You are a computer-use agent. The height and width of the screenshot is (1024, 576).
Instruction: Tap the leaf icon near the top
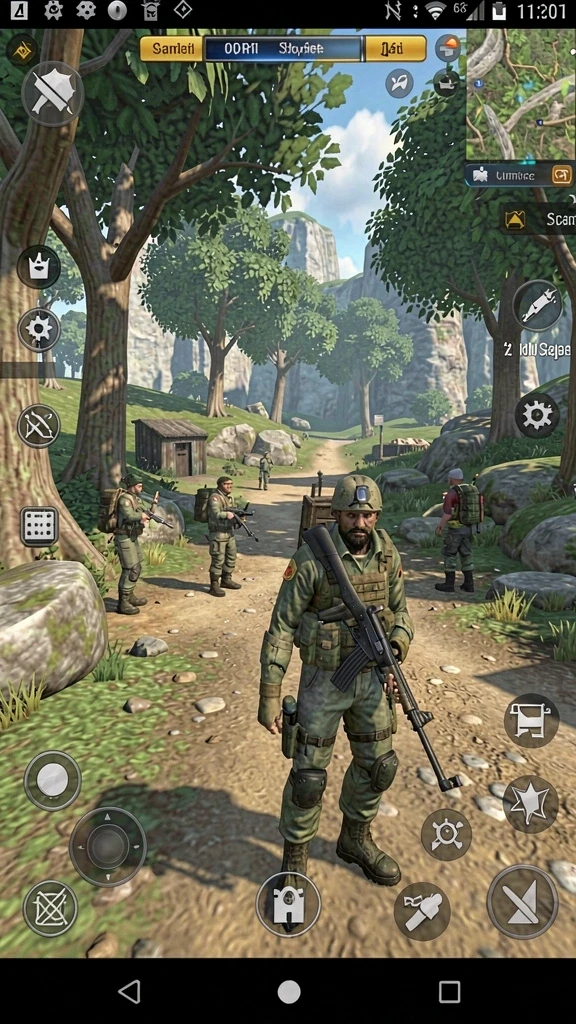coord(399,84)
